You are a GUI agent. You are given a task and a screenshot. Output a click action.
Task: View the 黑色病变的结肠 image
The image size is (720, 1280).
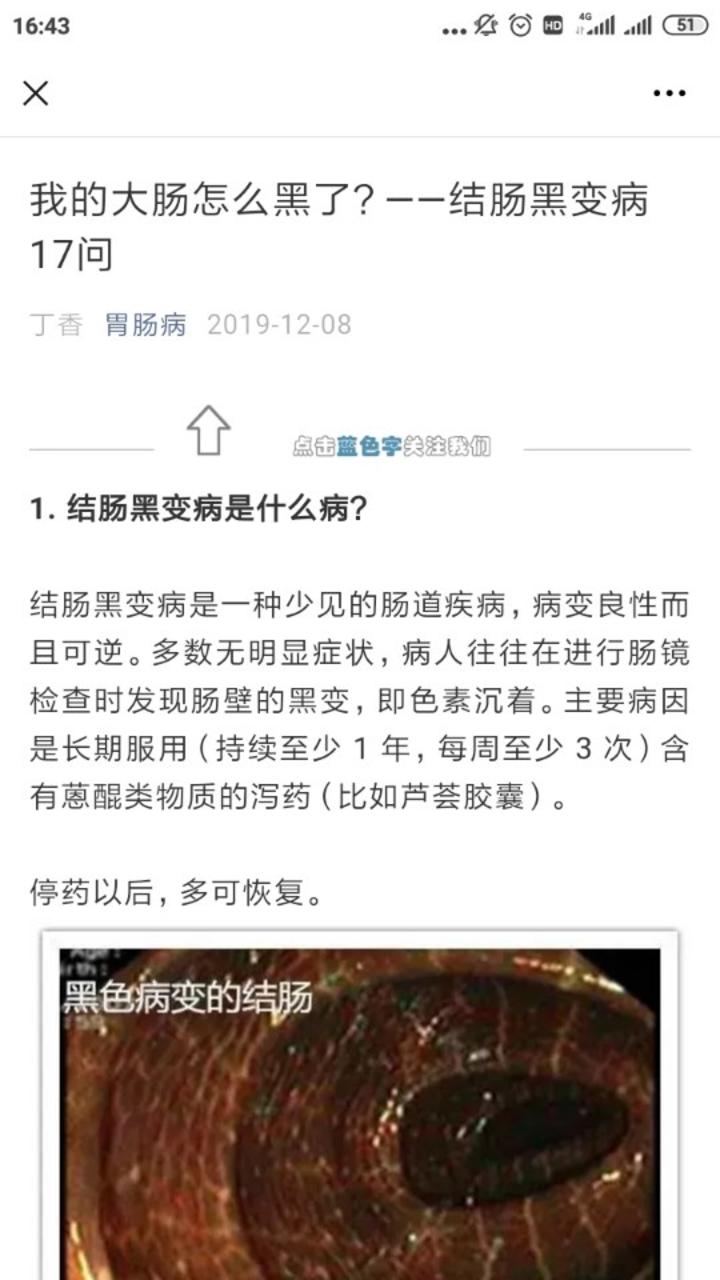[360, 1110]
